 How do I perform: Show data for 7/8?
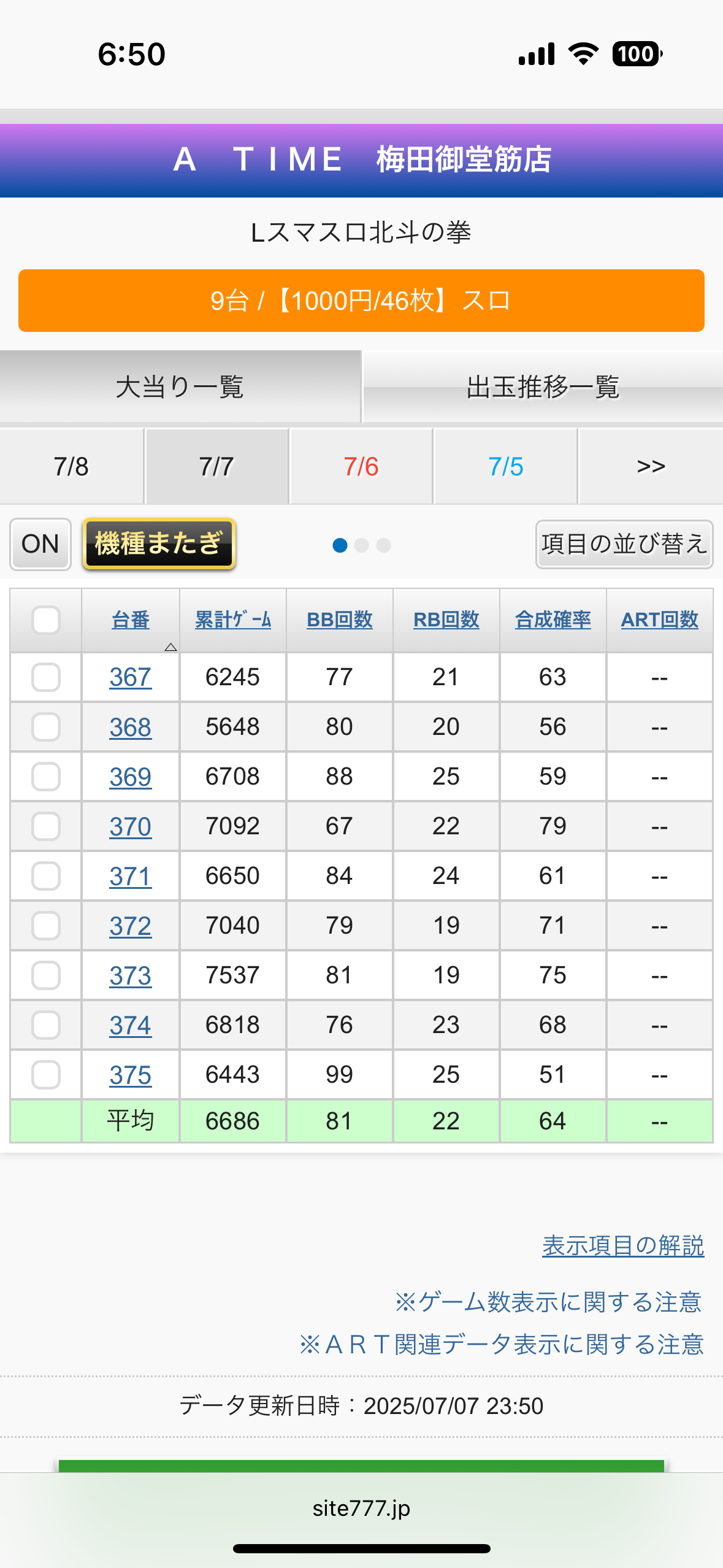point(71,466)
